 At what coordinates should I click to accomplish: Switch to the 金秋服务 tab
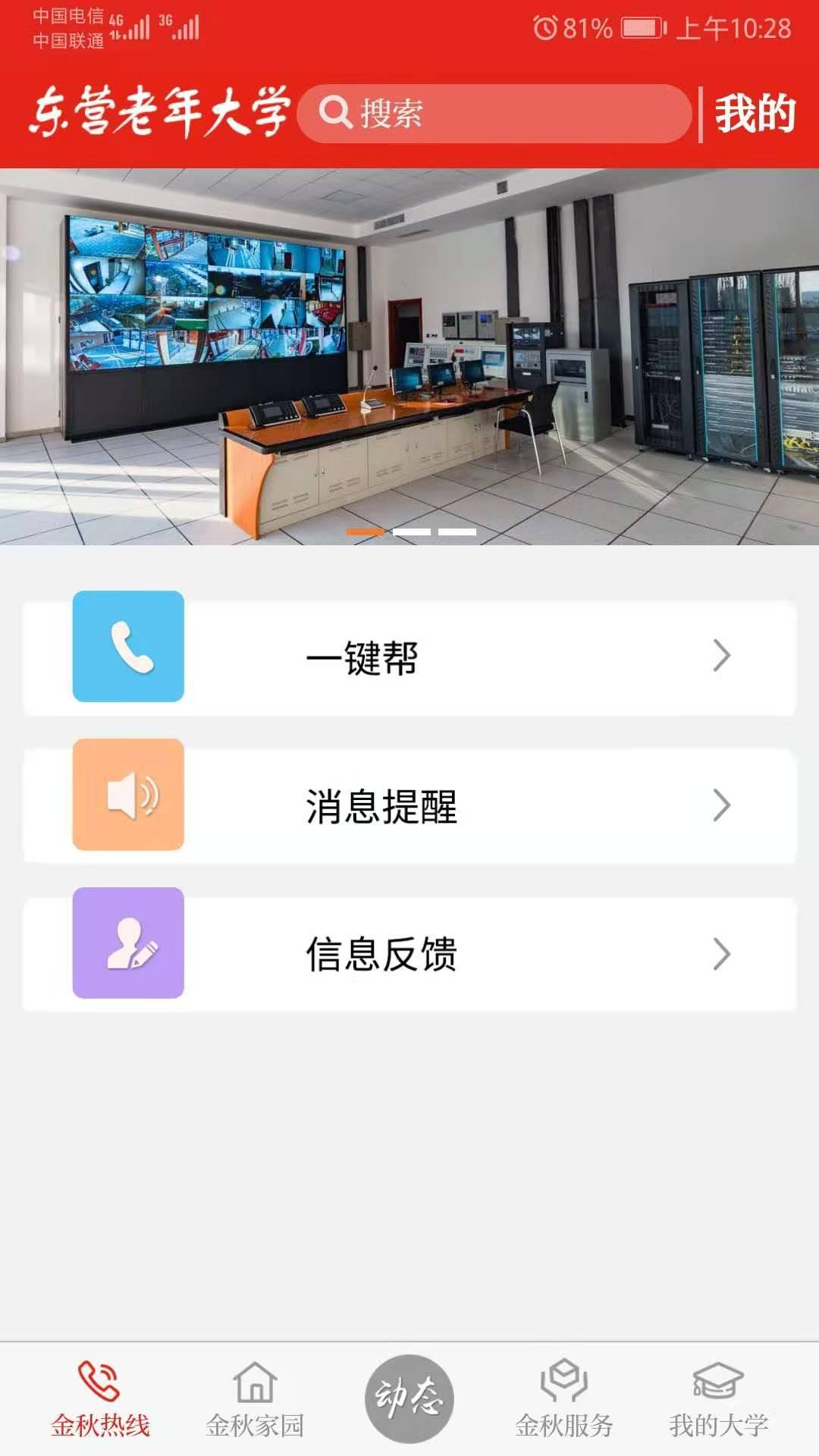(564, 1400)
